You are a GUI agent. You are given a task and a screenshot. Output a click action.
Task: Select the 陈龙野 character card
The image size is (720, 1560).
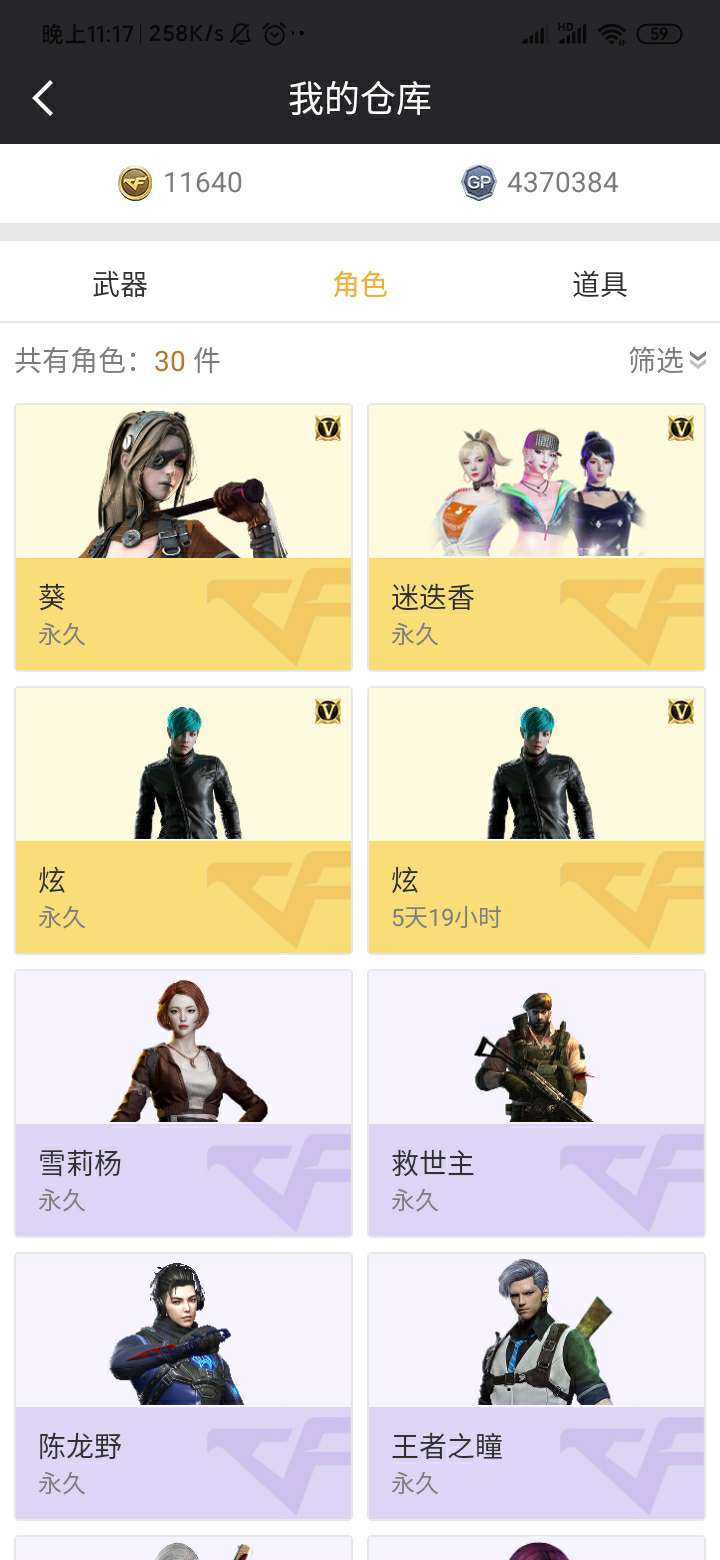(x=184, y=1386)
